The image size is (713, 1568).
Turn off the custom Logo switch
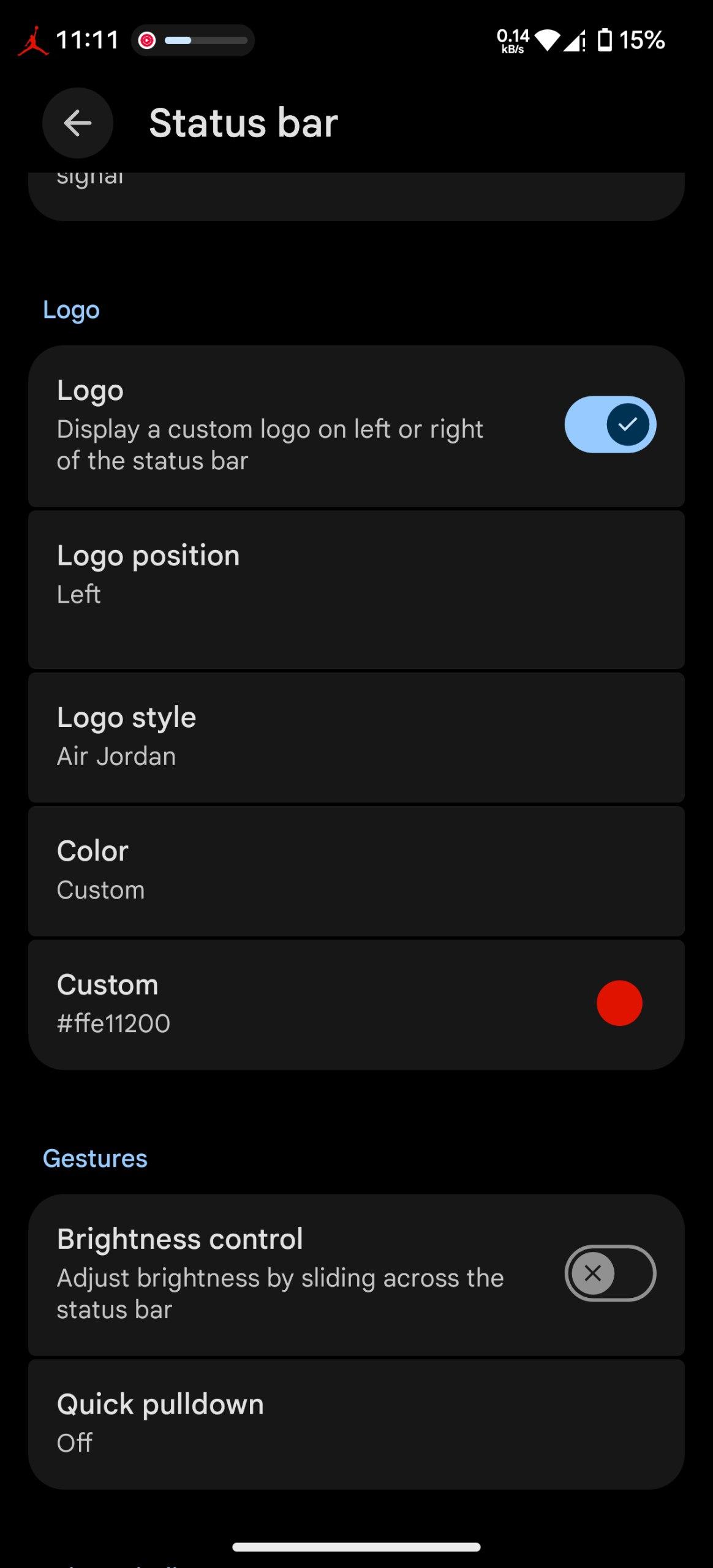pyautogui.click(x=609, y=424)
